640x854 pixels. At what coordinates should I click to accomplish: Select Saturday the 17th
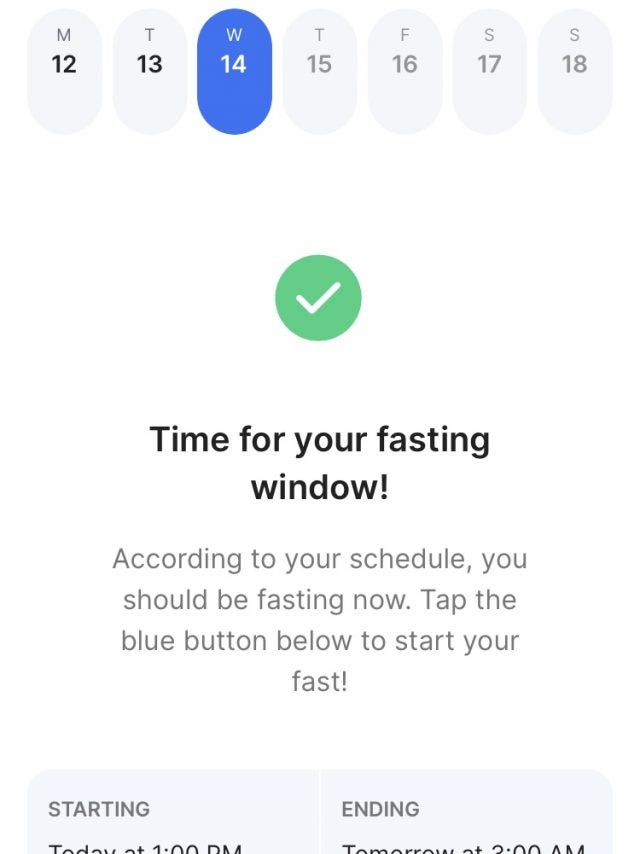[489, 70]
